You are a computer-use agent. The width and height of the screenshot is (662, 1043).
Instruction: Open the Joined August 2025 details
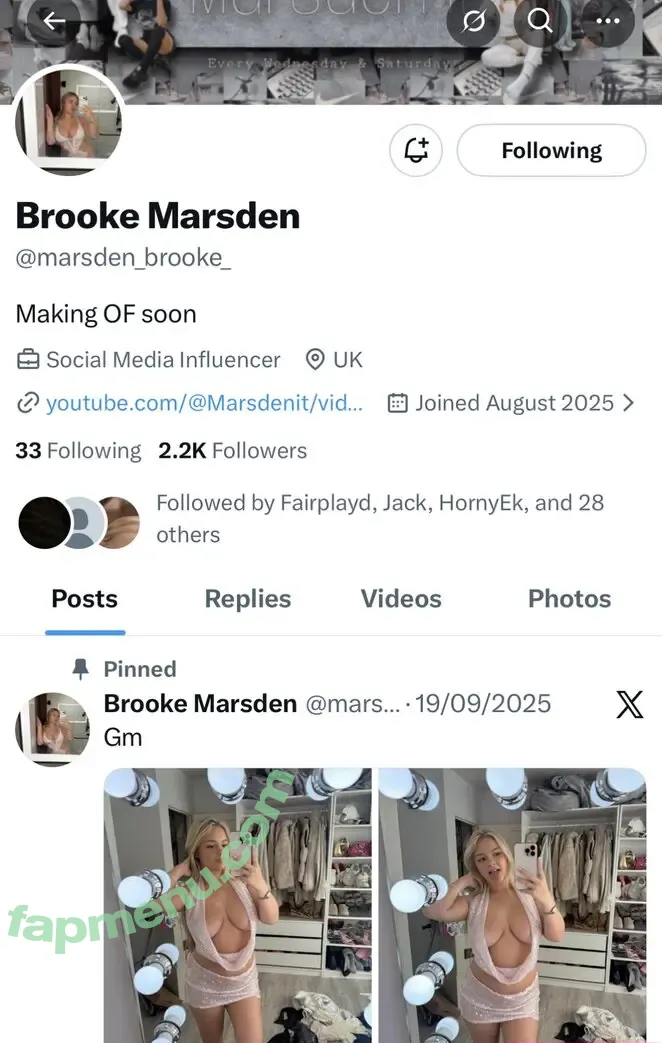tap(514, 403)
